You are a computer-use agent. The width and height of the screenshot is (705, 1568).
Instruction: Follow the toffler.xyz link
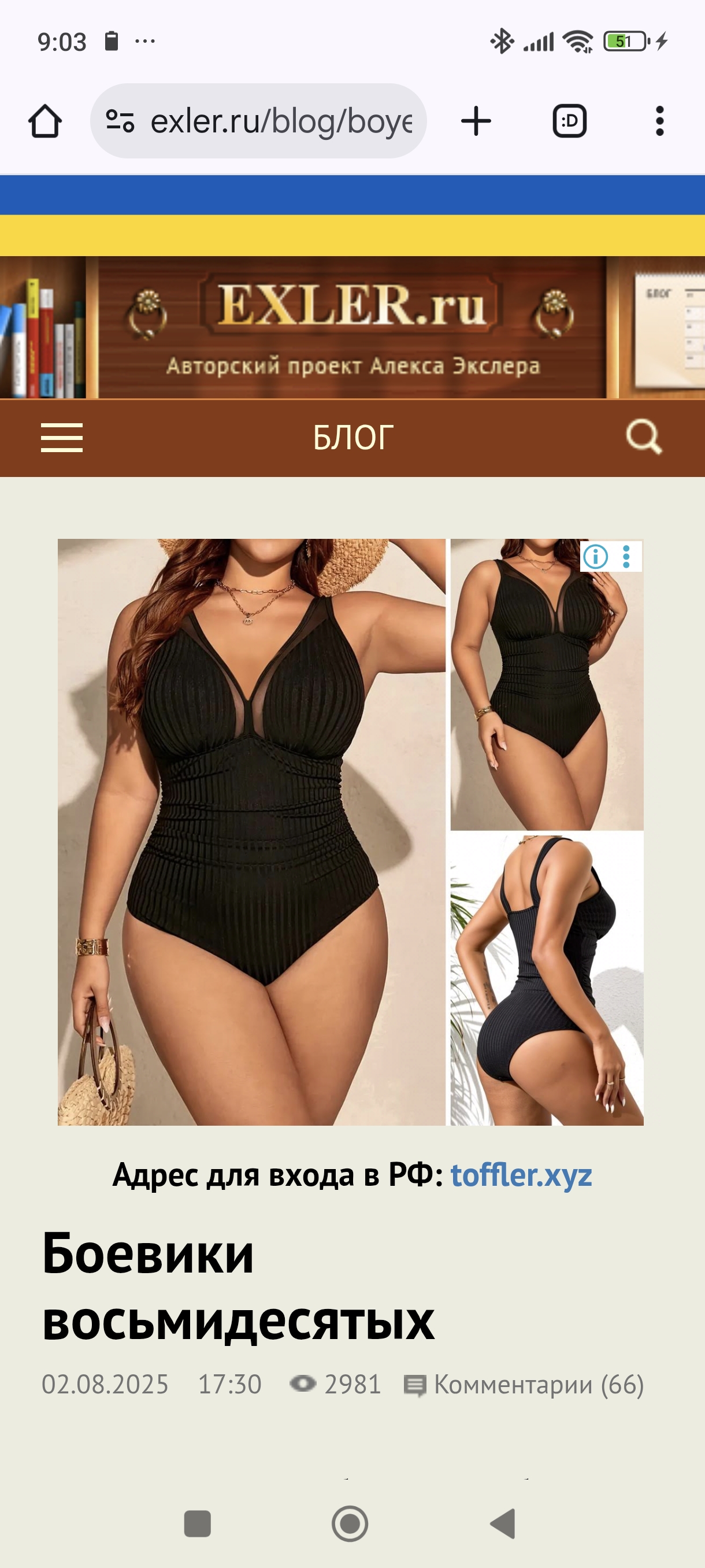tap(521, 1175)
